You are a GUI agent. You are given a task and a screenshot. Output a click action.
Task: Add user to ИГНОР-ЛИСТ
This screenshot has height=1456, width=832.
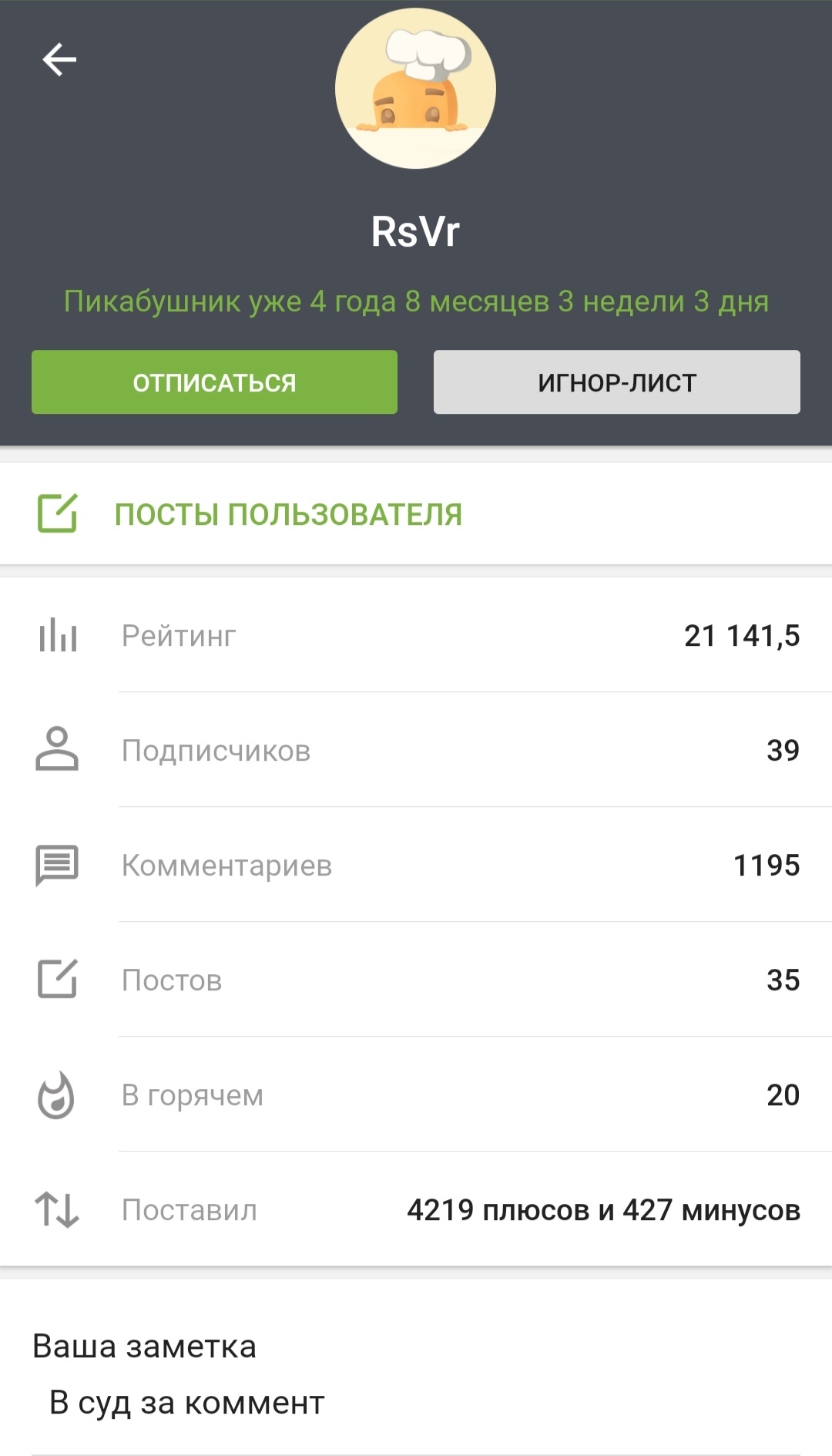pyautogui.click(x=616, y=382)
